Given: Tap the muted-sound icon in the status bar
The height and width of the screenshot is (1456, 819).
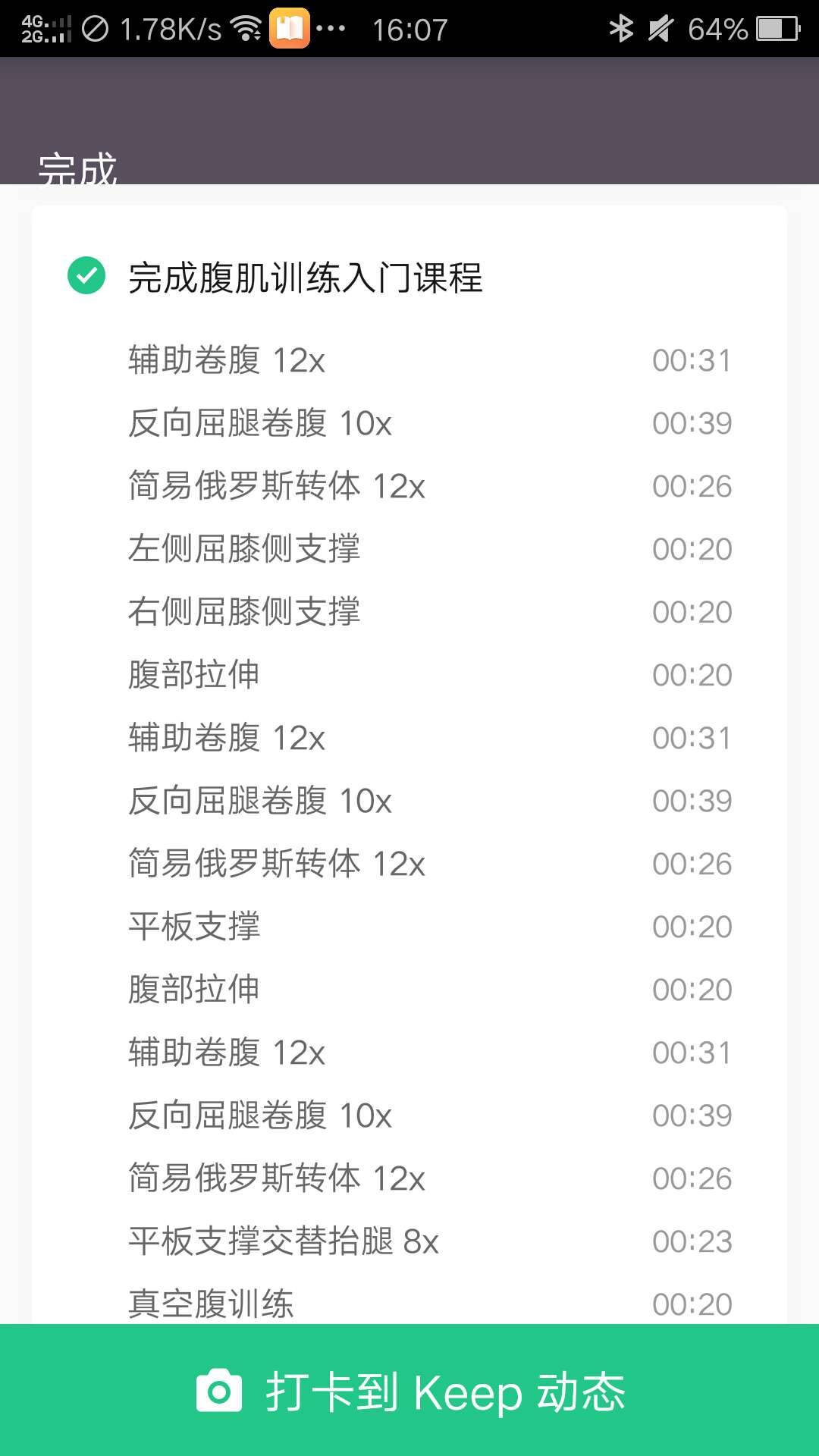Looking at the screenshot, I should tap(661, 29).
